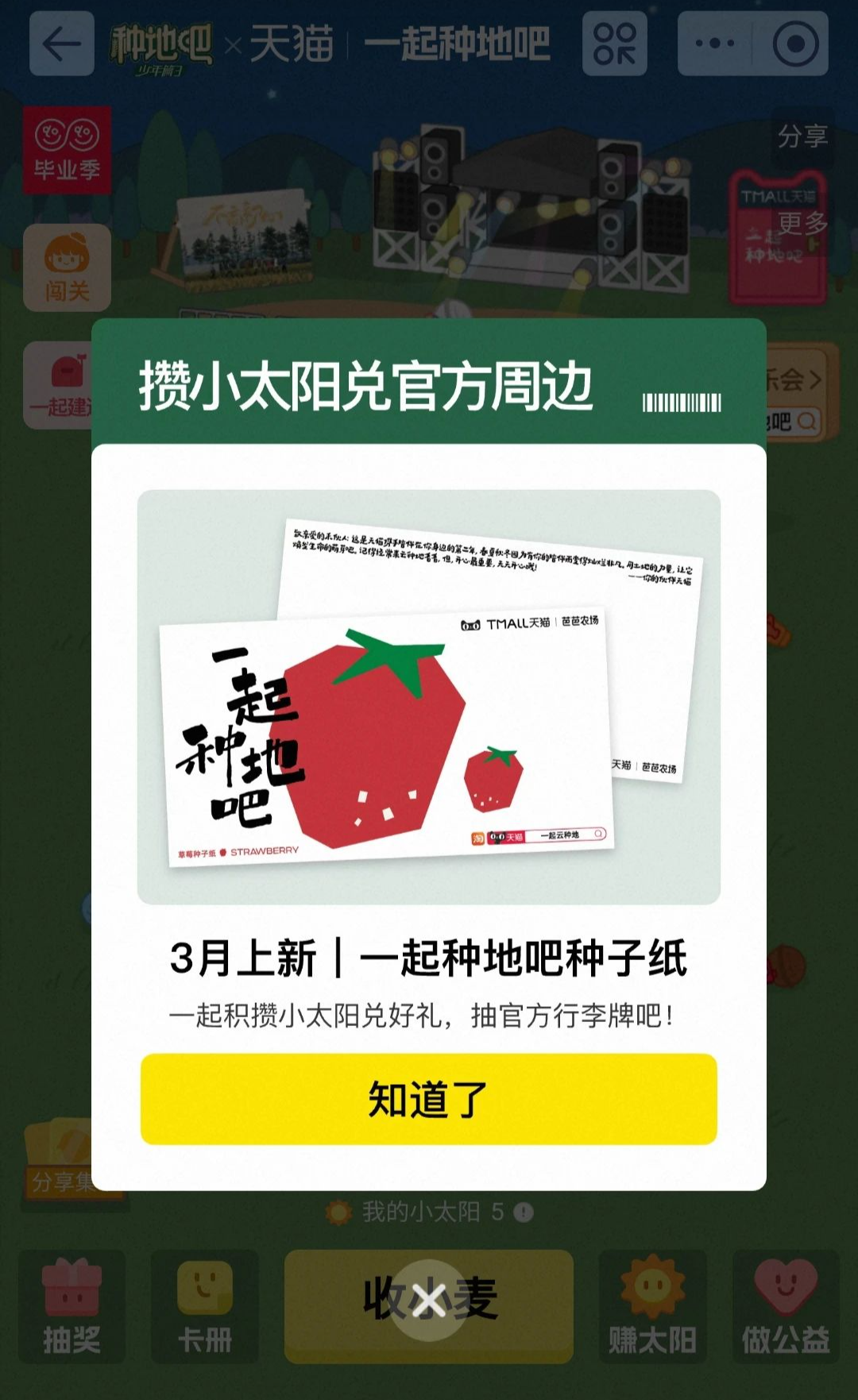The height and width of the screenshot is (1400, 858).
Task: Open the seed paper product image
Action: [x=428, y=696]
